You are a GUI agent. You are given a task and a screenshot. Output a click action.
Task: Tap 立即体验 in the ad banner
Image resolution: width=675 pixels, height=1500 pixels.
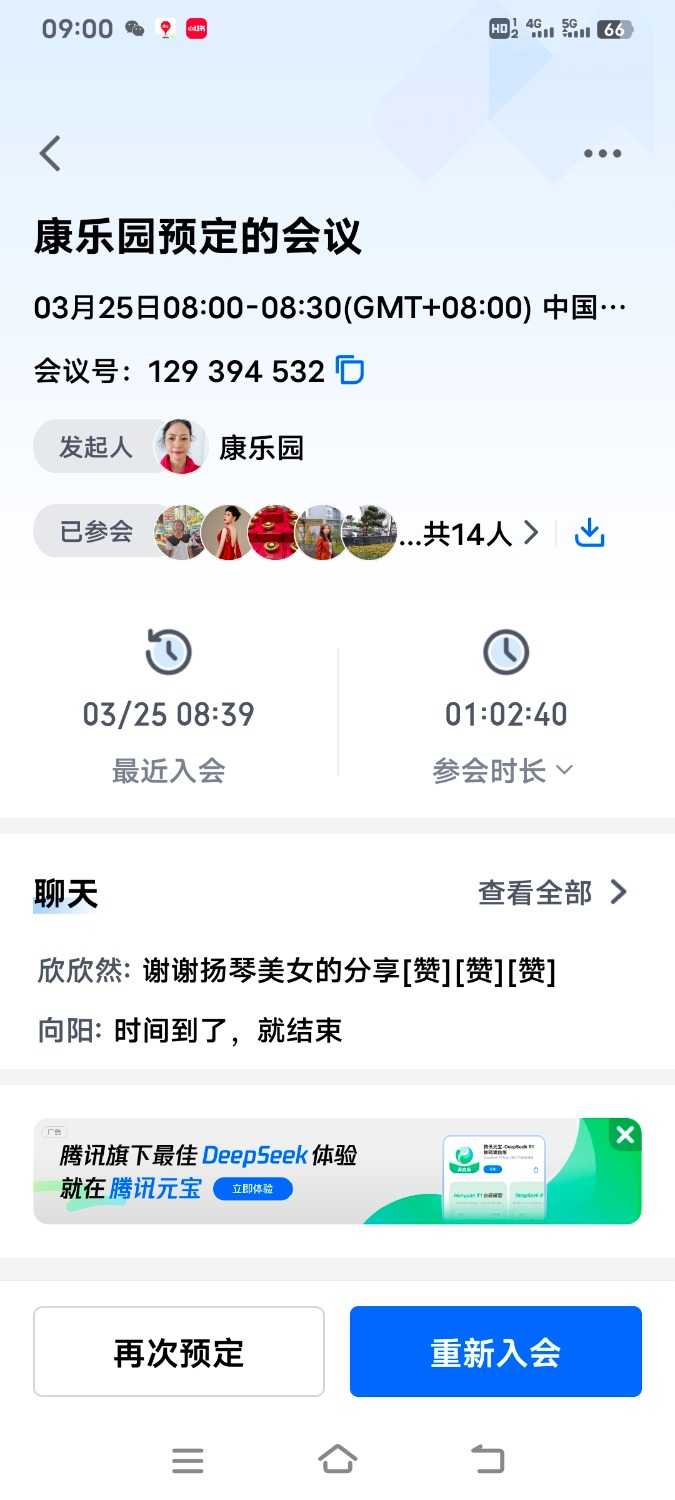[x=252, y=1188]
